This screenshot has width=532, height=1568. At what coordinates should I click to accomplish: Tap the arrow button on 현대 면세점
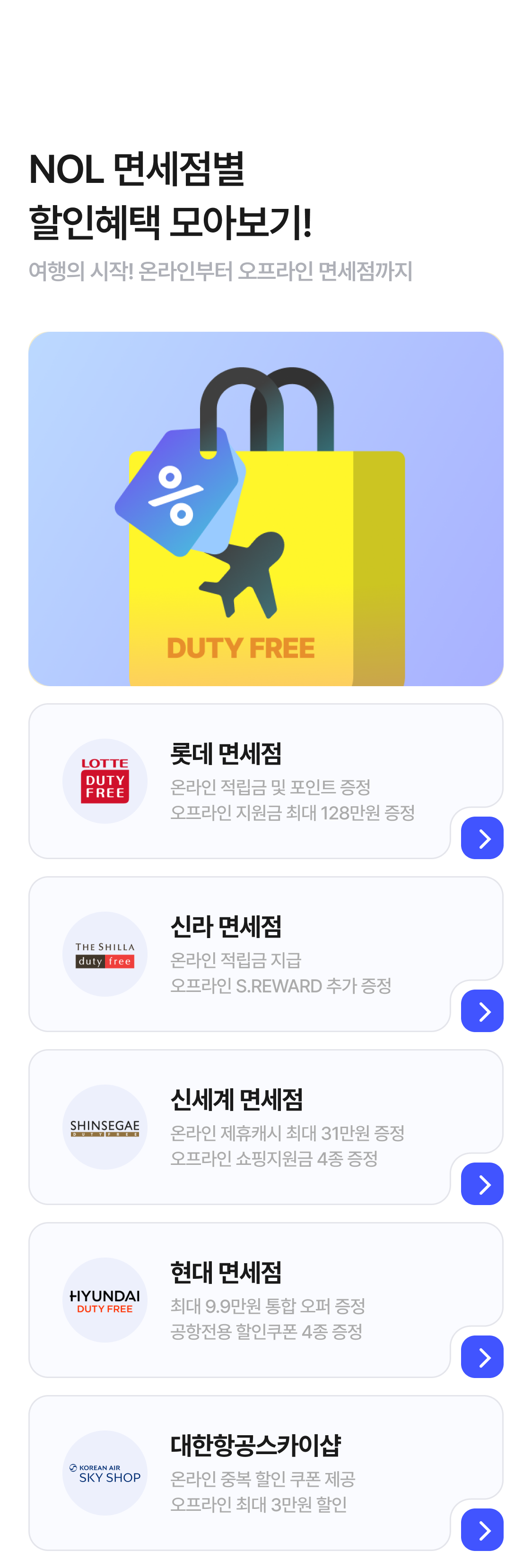(x=481, y=1356)
